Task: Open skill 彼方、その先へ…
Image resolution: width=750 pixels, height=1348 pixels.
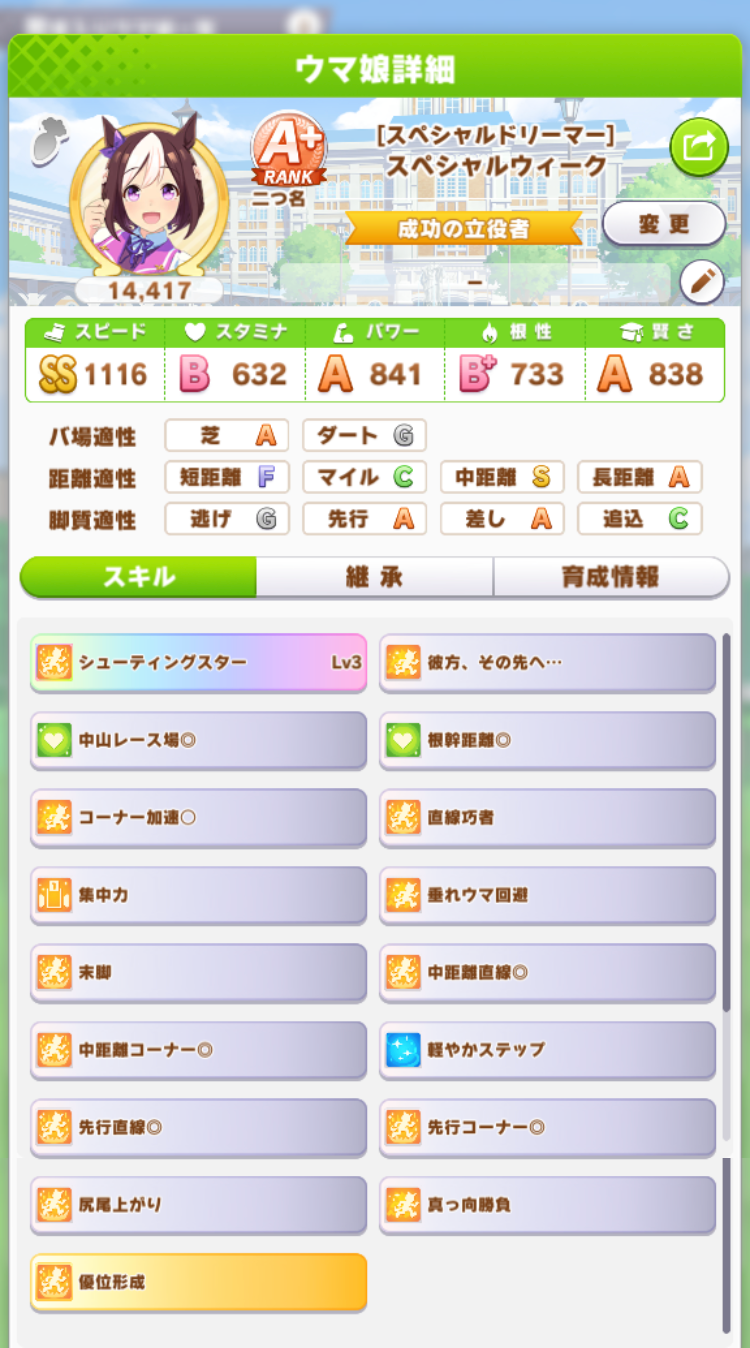Action: (x=547, y=662)
